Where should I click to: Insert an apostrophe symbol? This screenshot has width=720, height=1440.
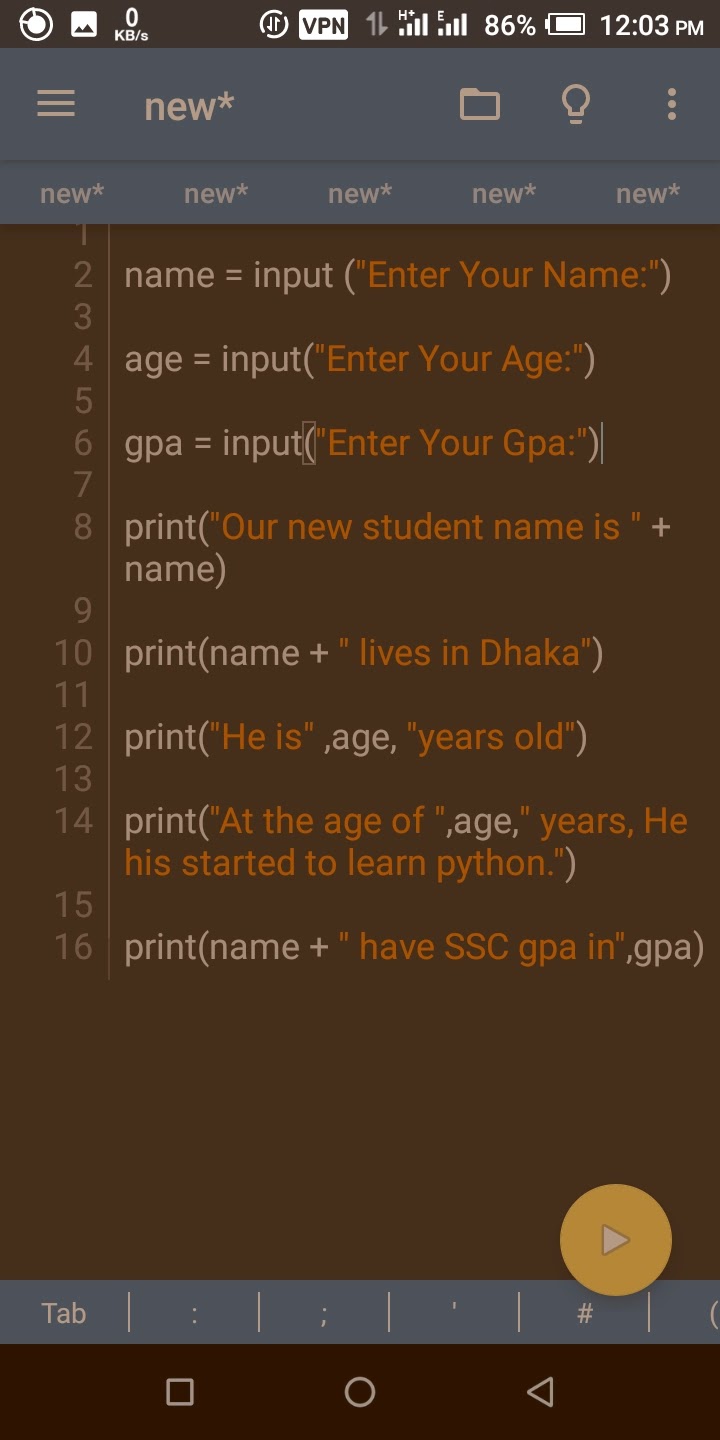coord(454,1313)
